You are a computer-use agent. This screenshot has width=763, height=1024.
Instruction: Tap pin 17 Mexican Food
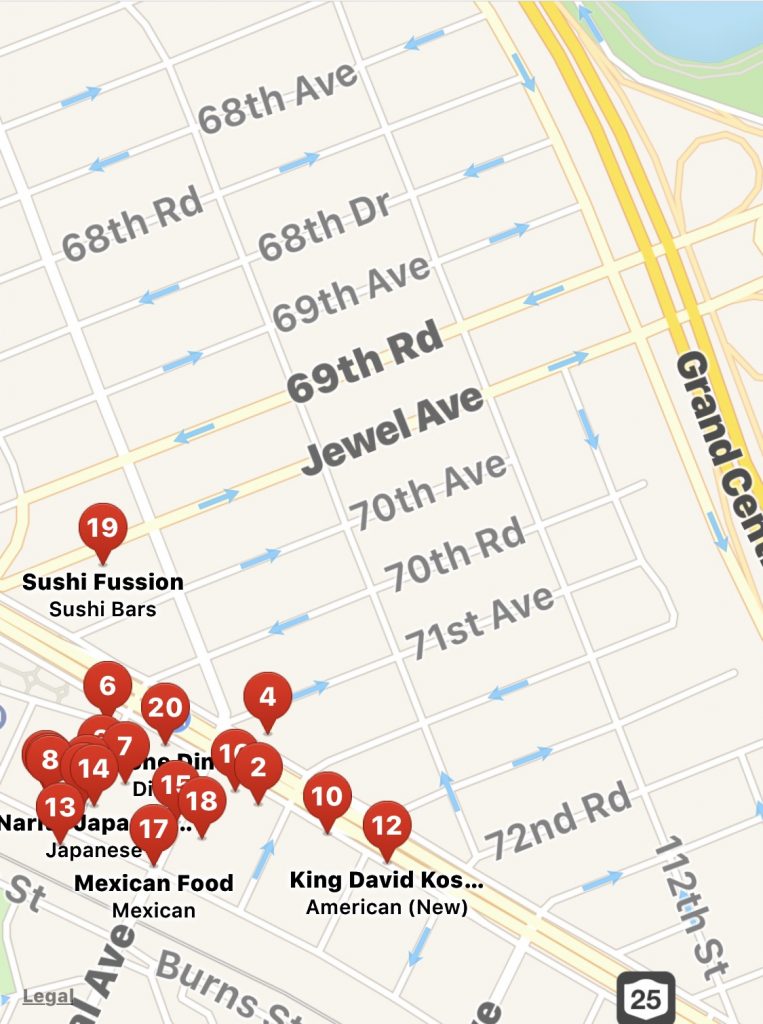point(153,829)
